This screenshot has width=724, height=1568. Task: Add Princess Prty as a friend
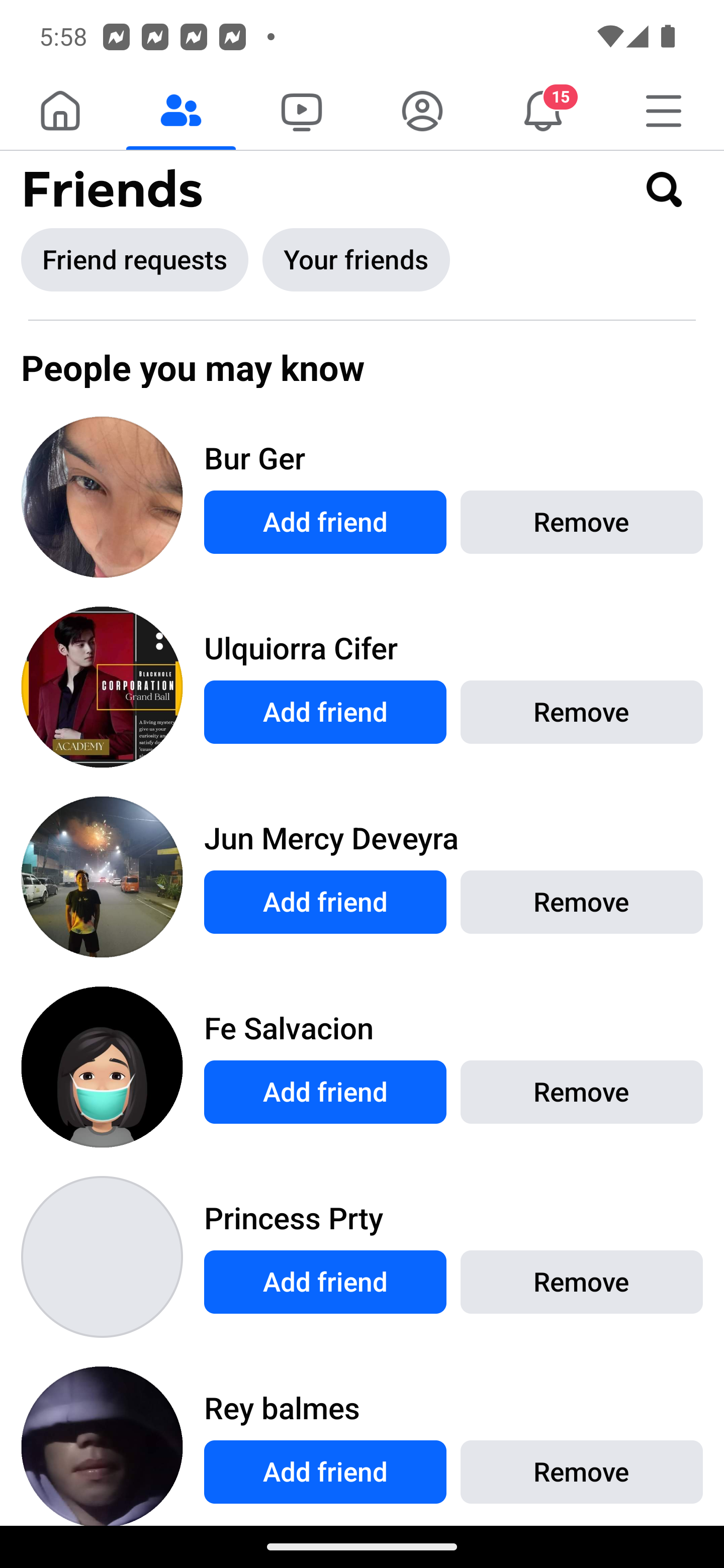[x=325, y=1282]
